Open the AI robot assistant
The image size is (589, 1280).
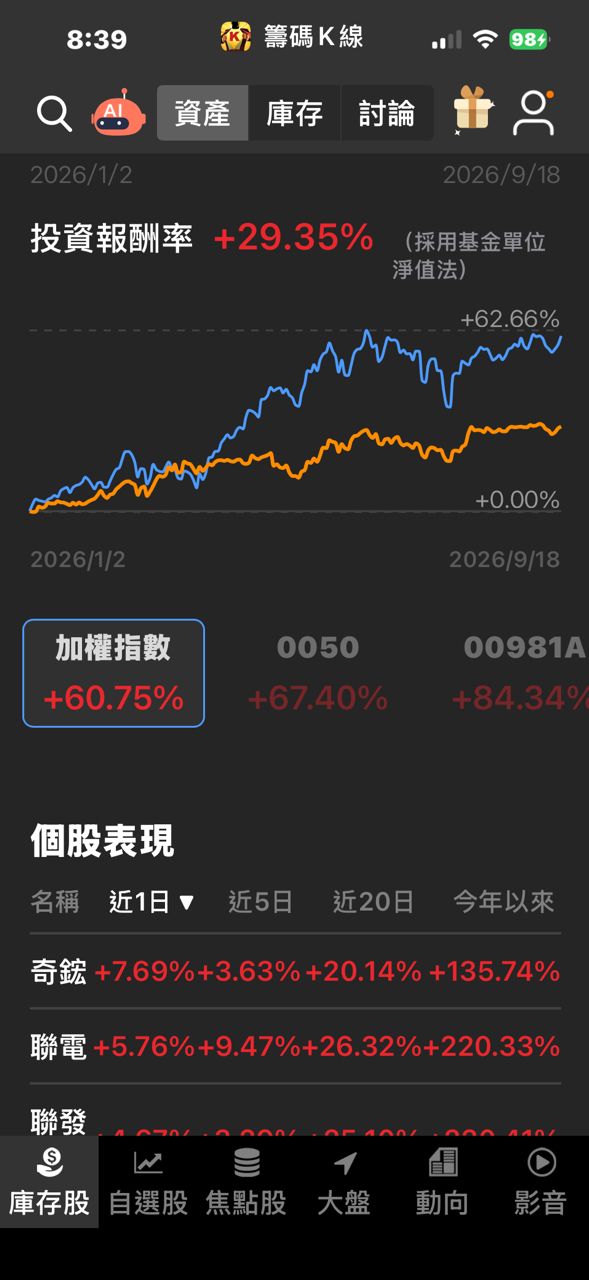coord(118,114)
